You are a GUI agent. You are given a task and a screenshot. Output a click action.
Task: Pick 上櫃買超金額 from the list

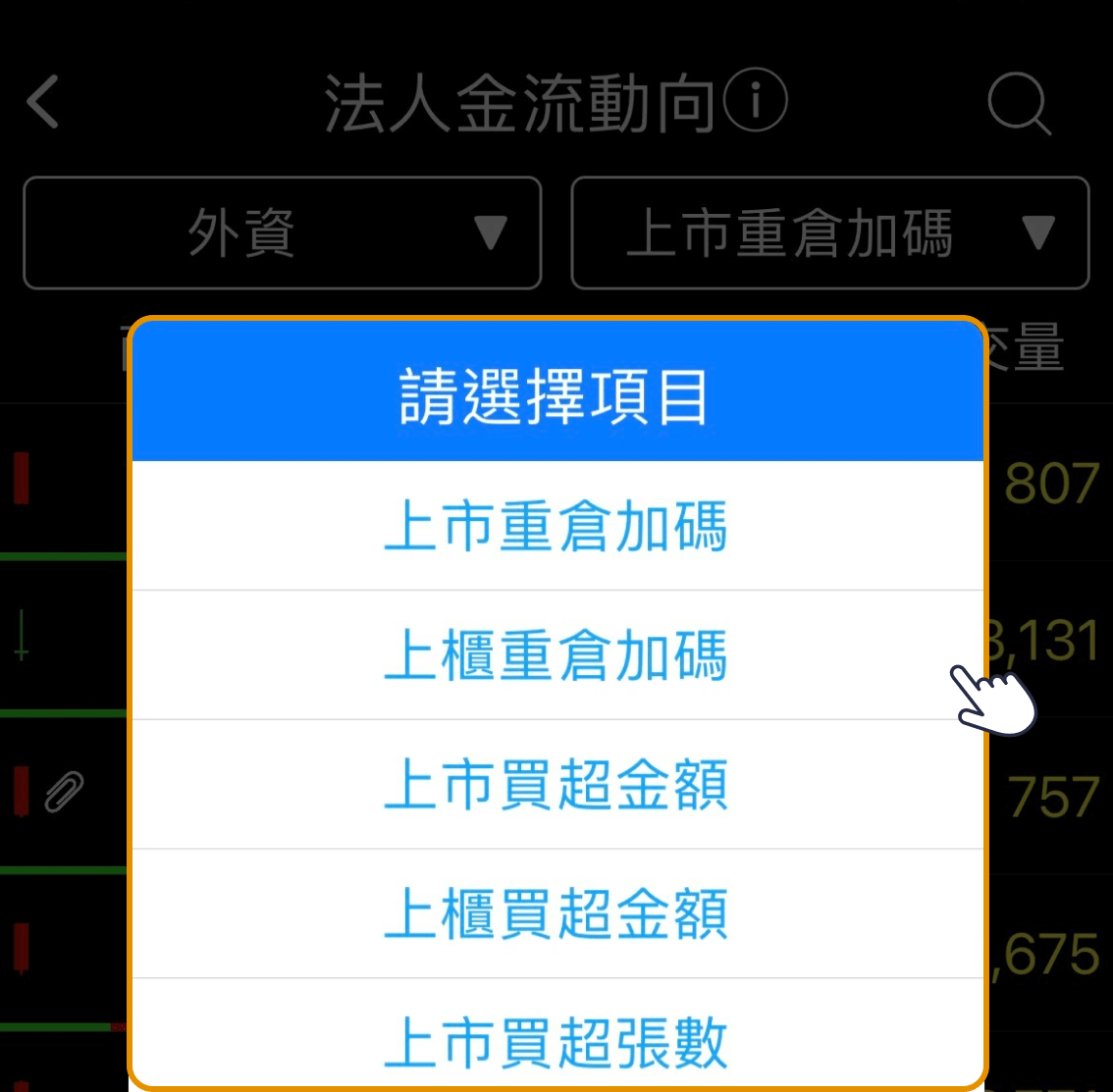(x=556, y=913)
